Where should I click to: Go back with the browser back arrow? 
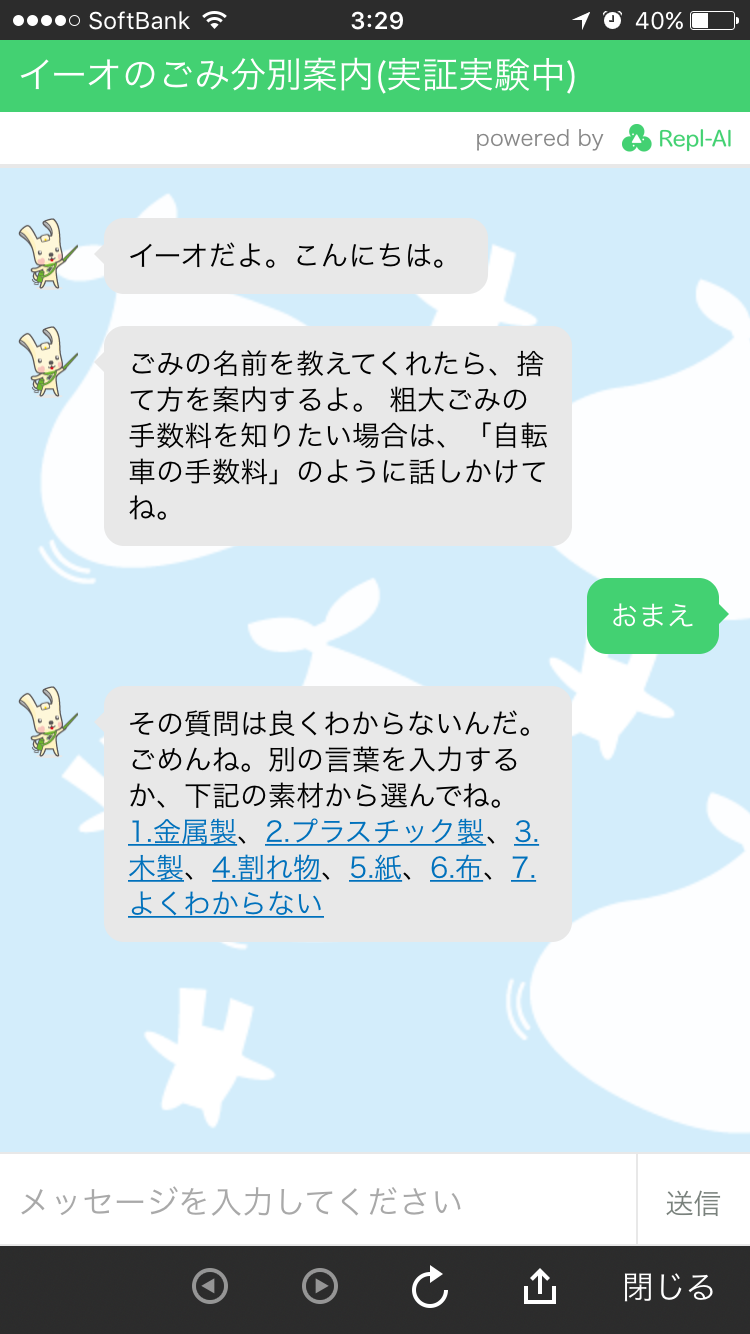coord(210,1286)
